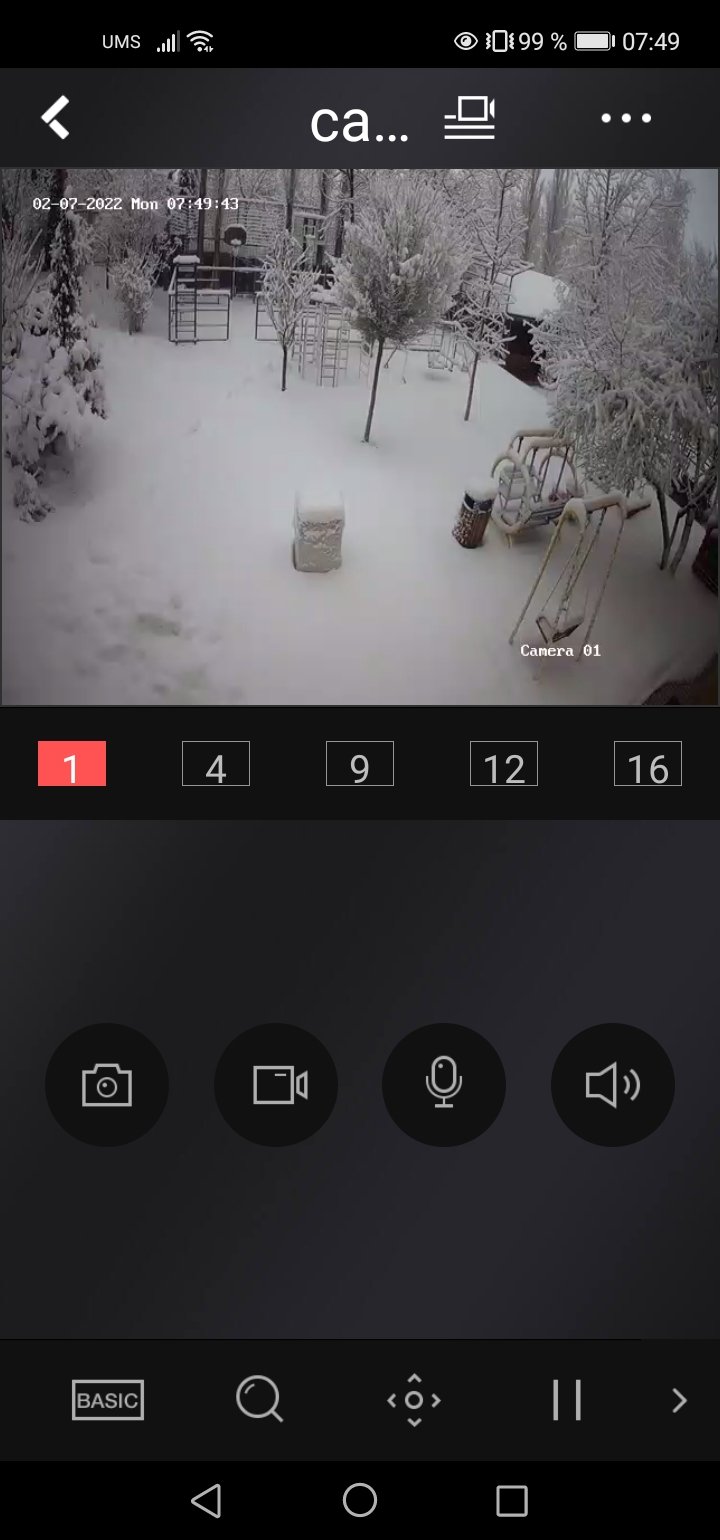Switch to the 12-camera grid layout
Viewport: 720px width, 1540px height.
(504, 764)
